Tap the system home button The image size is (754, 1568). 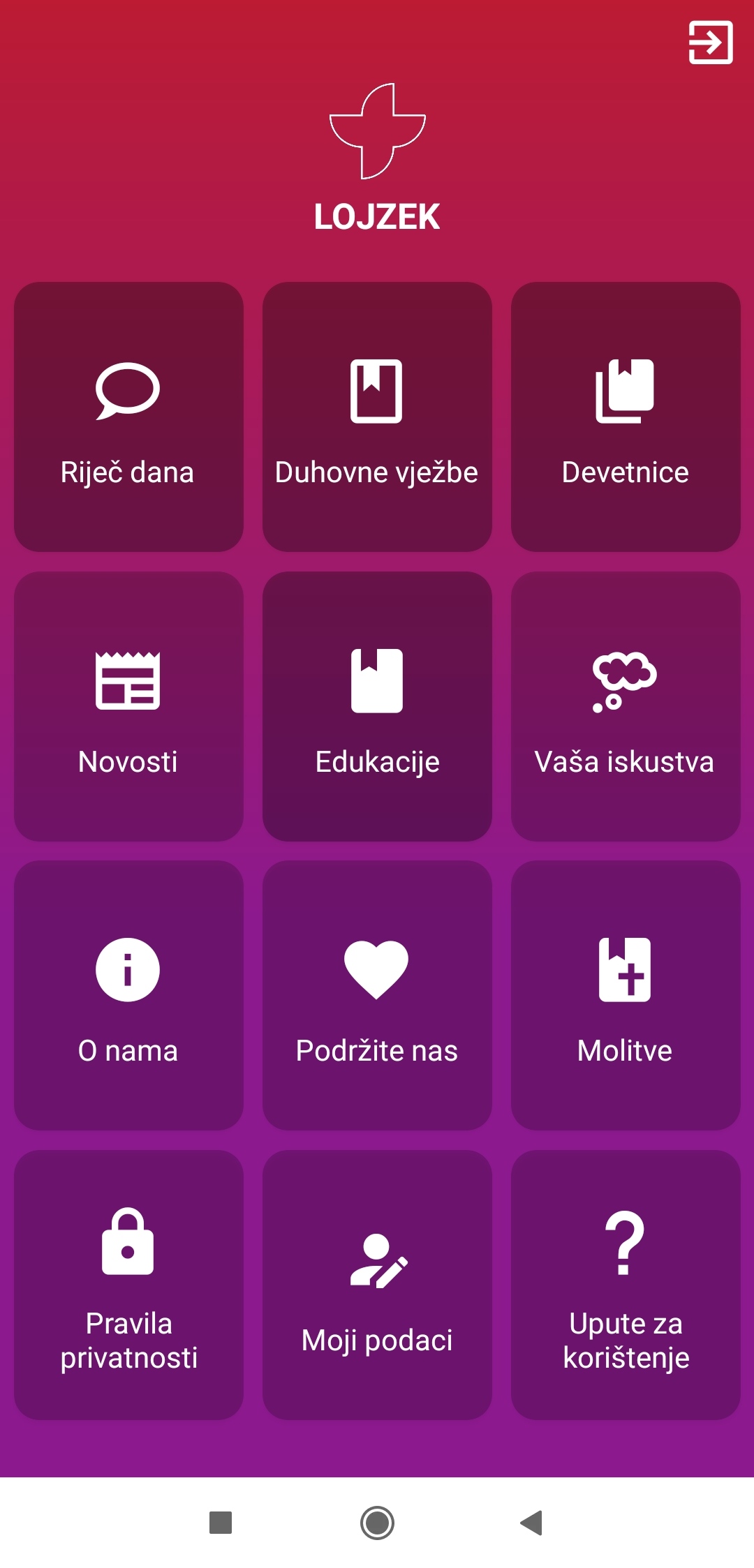click(377, 1523)
